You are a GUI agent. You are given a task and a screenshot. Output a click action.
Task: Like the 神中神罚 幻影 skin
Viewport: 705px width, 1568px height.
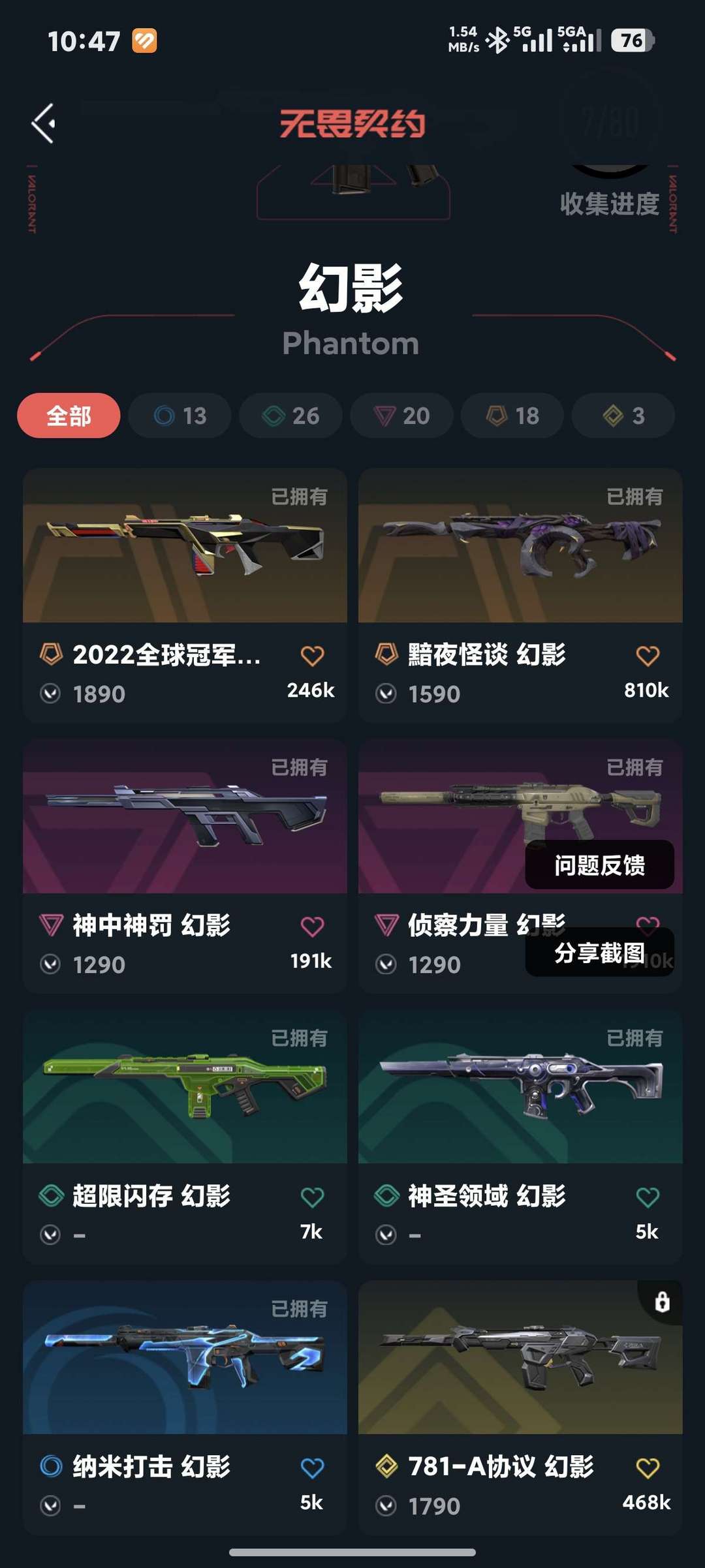312,927
